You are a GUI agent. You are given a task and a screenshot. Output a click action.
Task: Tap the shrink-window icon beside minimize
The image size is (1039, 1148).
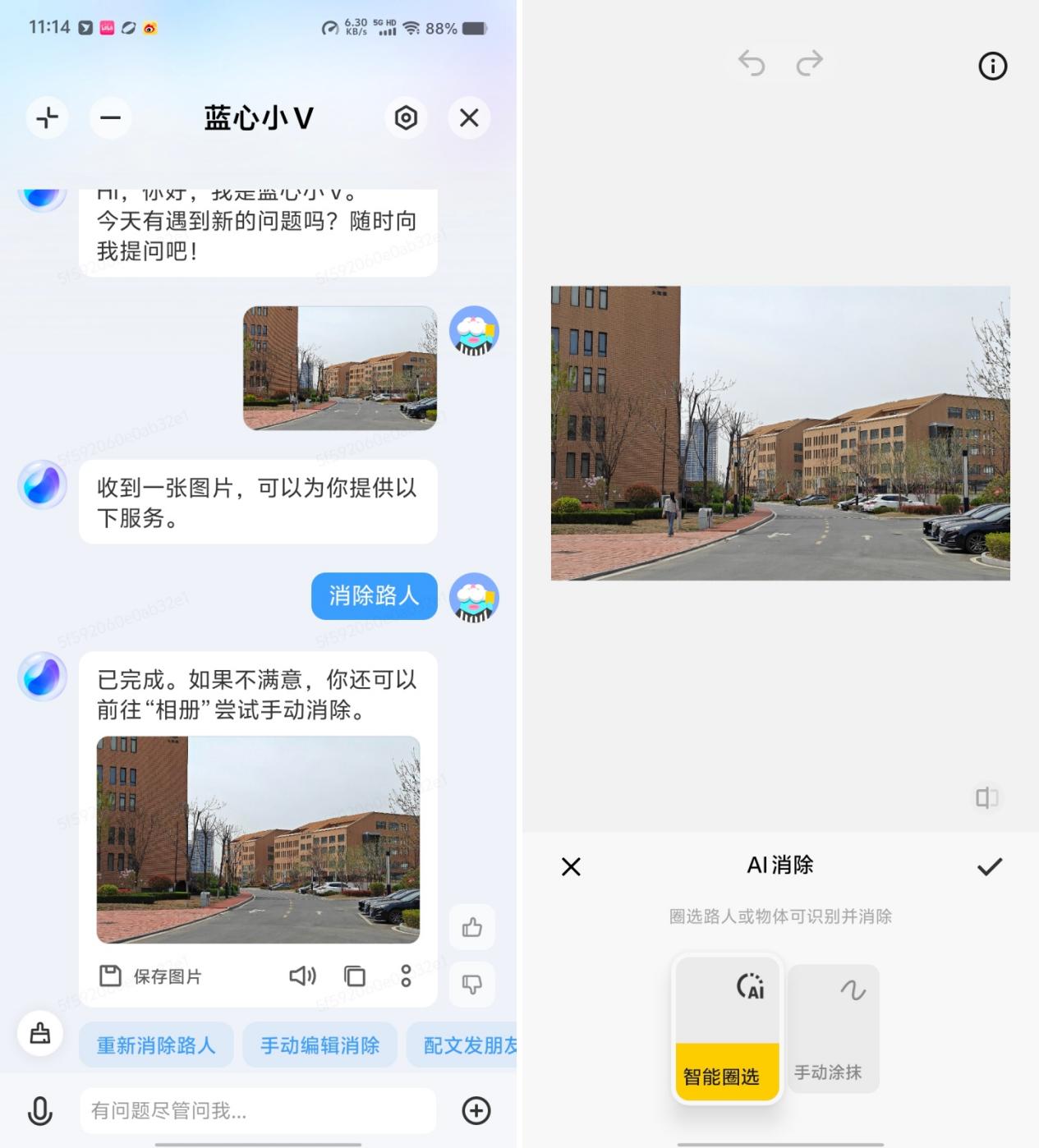[x=48, y=117]
